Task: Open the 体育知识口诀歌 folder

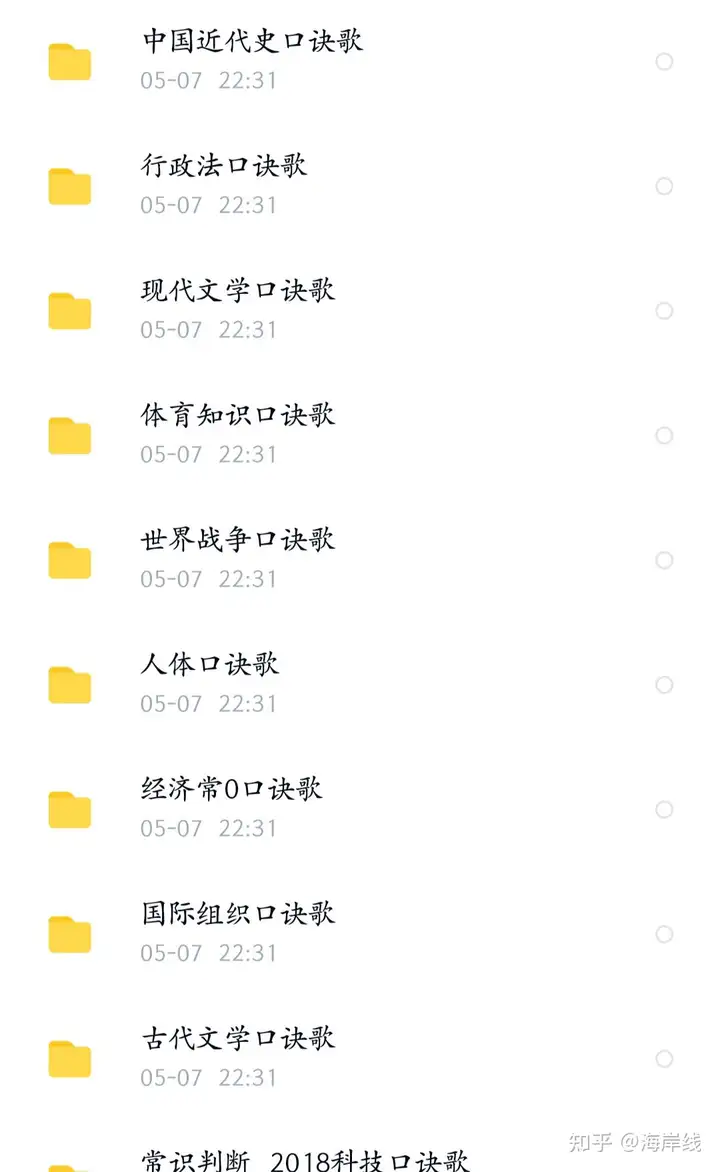Action: (360, 435)
